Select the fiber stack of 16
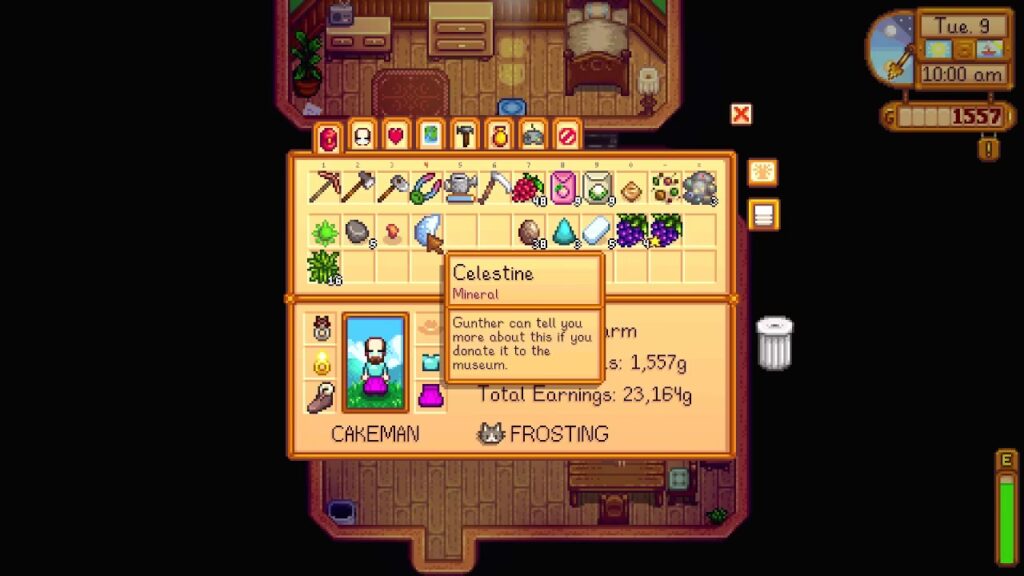1024x576 pixels. click(x=324, y=268)
